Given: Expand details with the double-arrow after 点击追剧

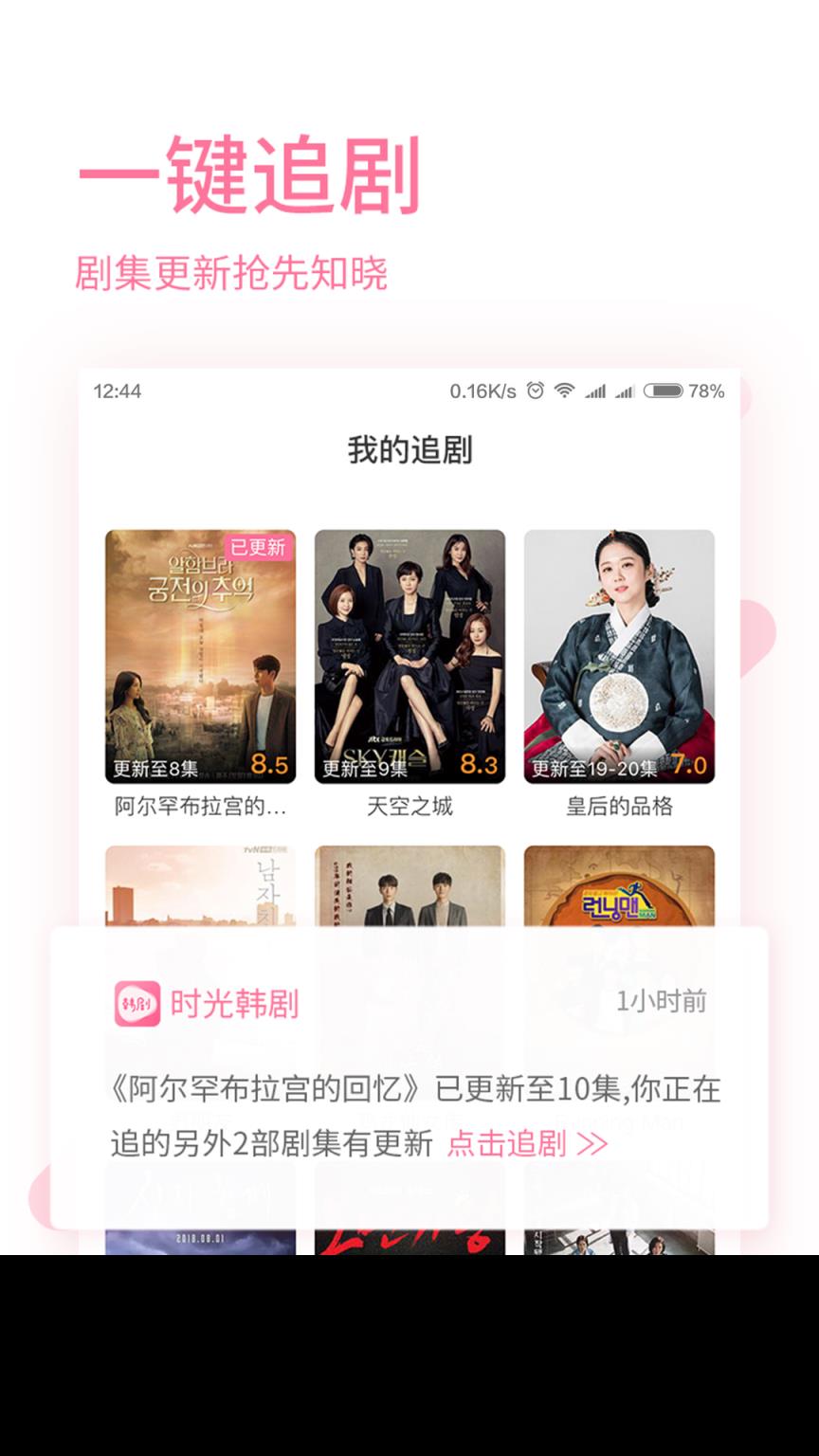Looking at the screenshot, I should 593,1144.
